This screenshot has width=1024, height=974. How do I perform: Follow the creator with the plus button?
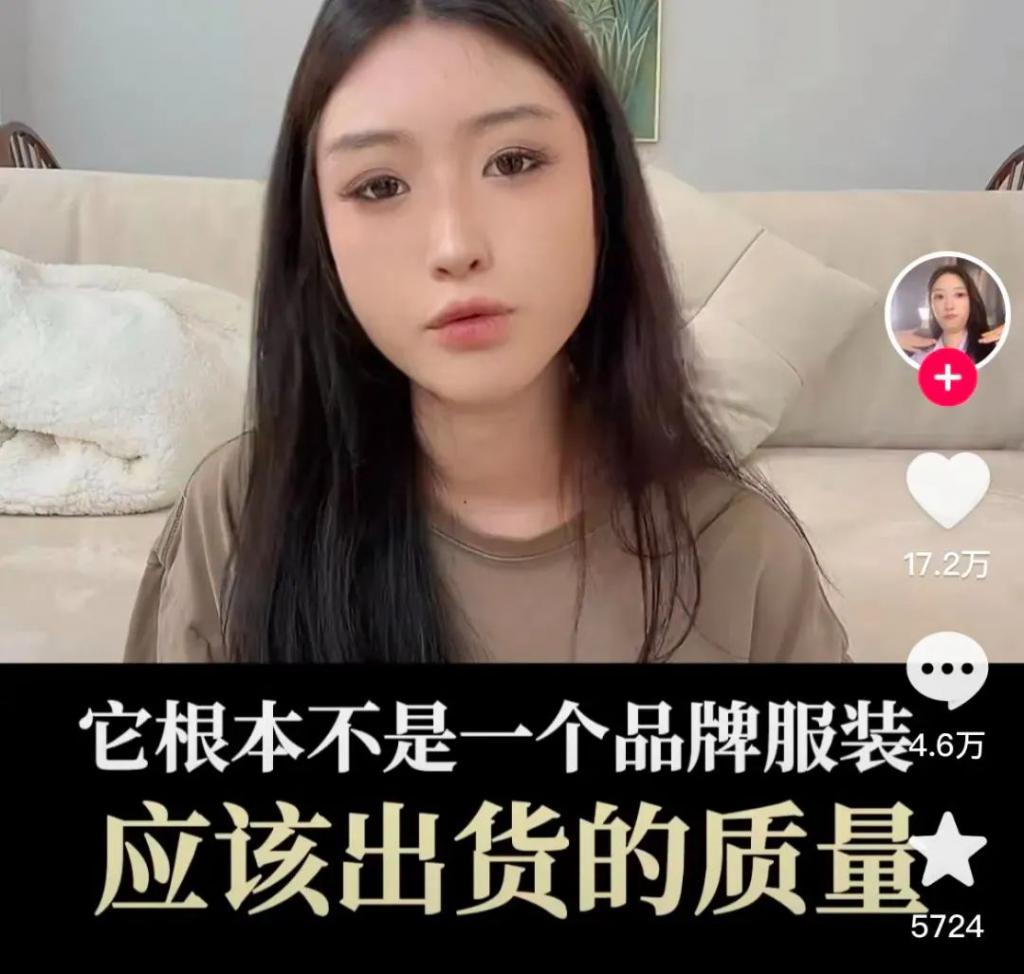coord(947,380)
